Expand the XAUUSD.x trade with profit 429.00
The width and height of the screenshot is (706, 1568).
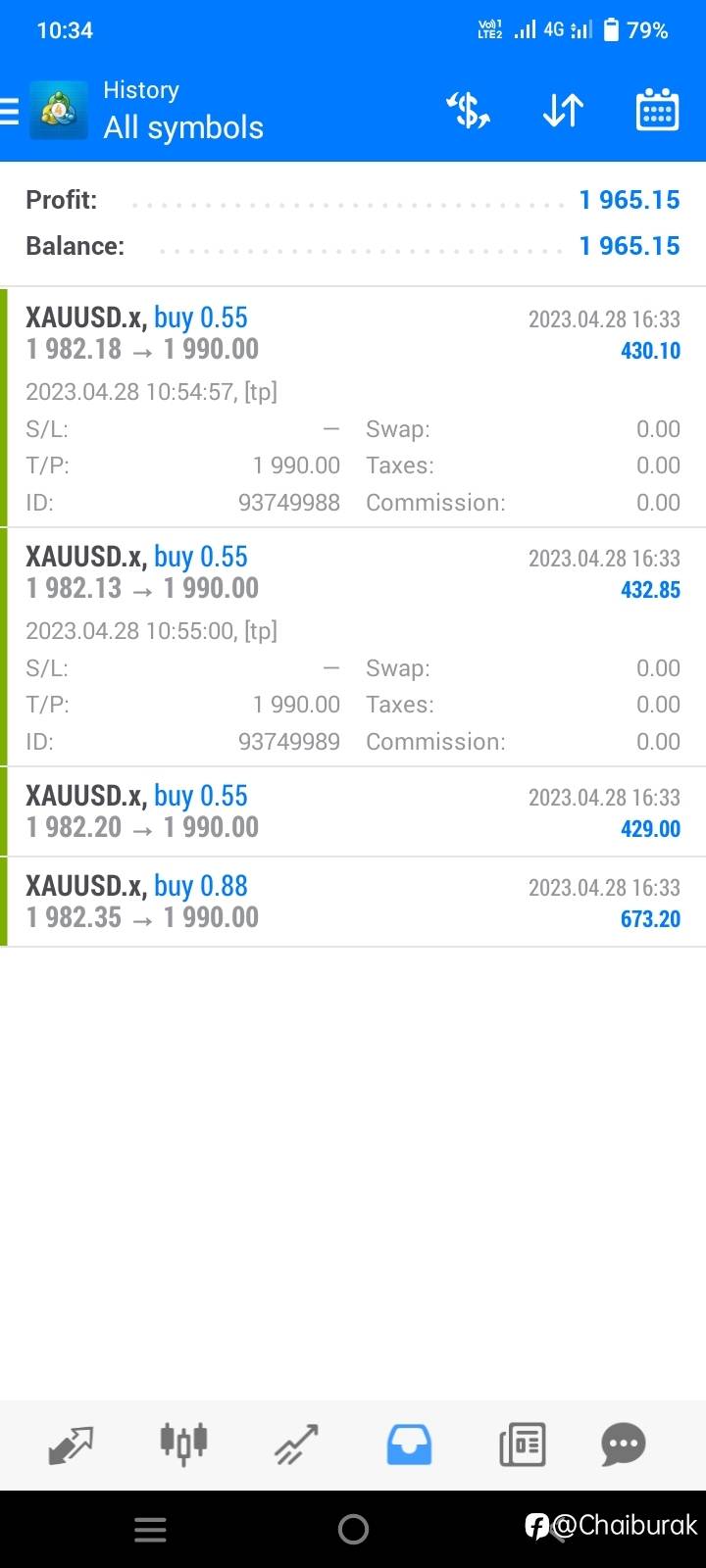pos(353,811)
